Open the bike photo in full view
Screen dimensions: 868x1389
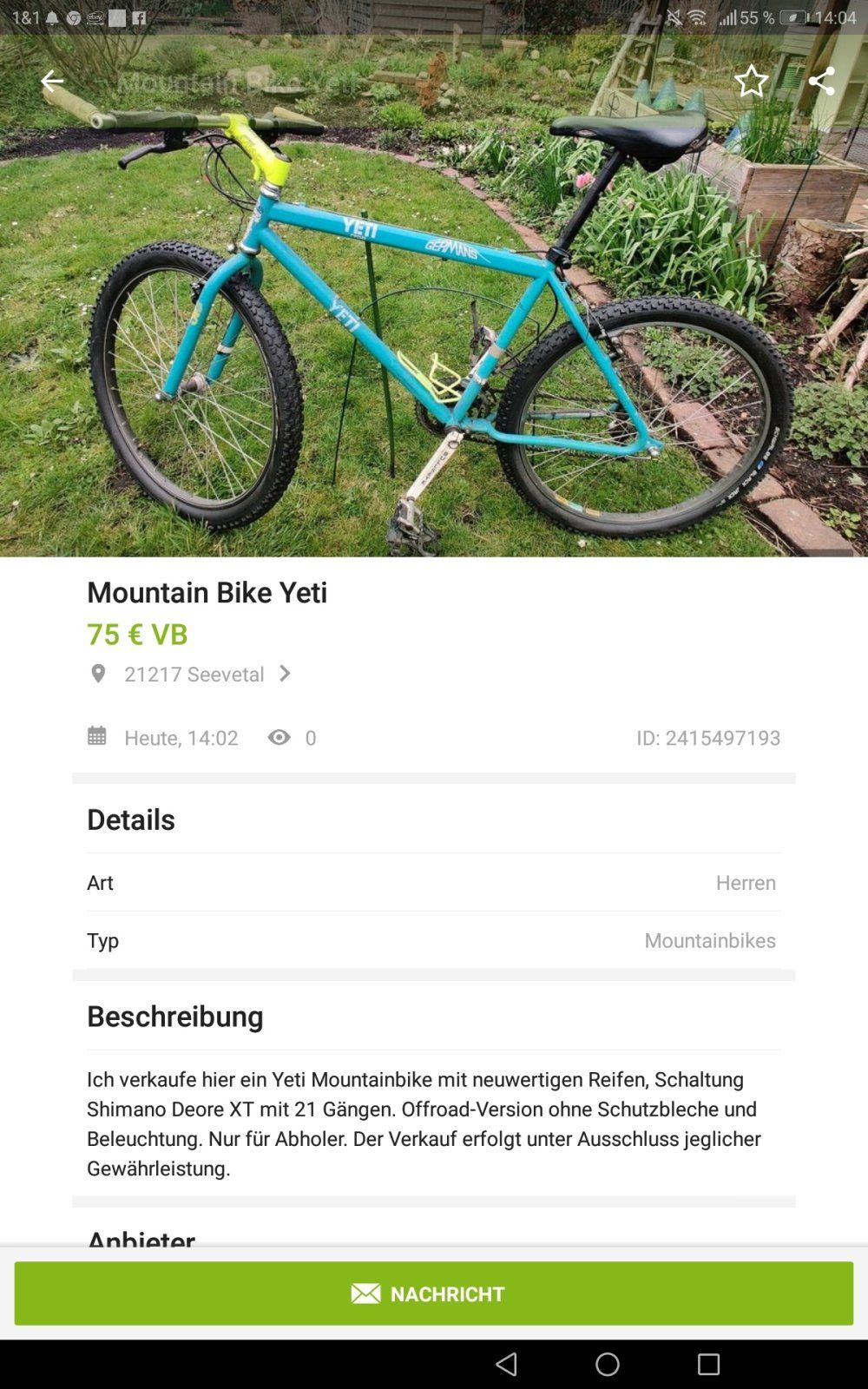434,330
